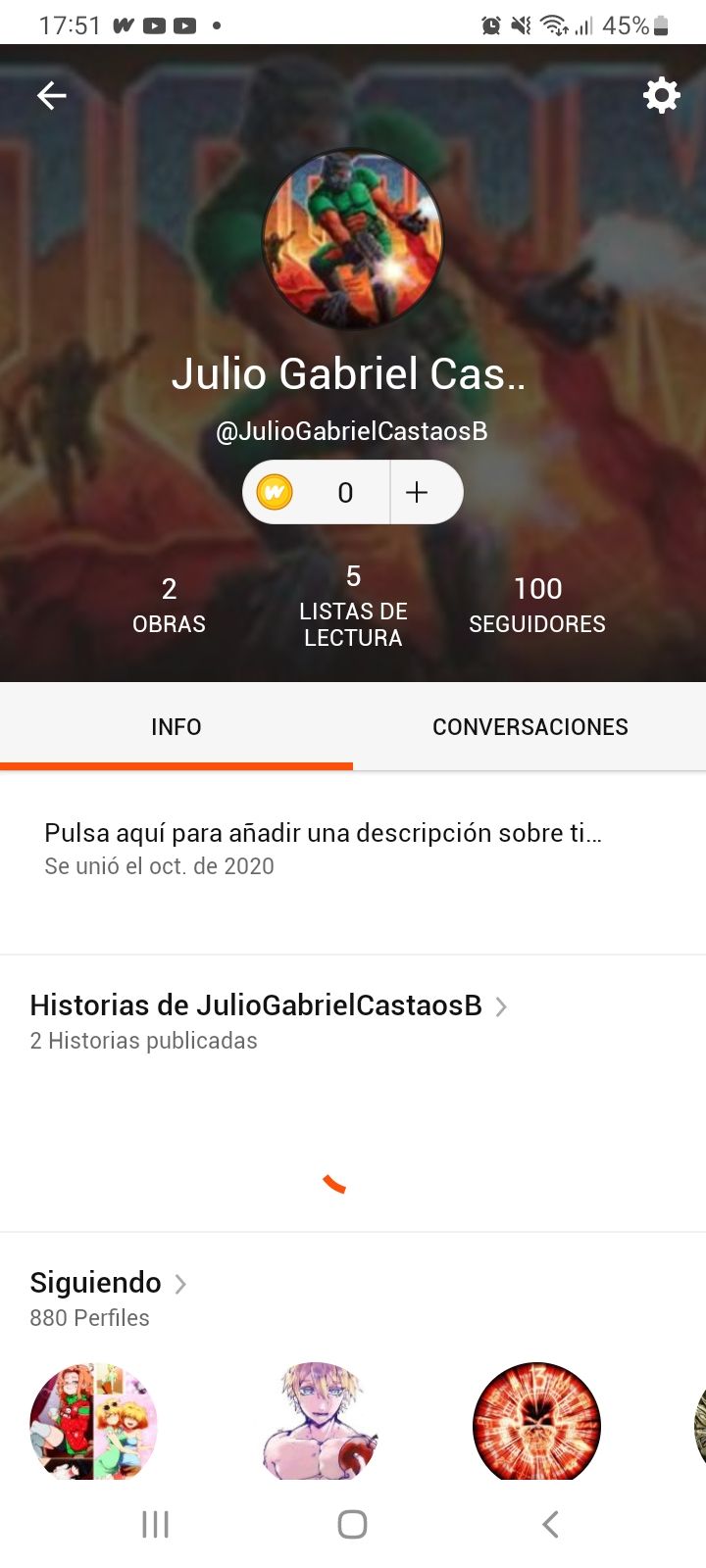Add a profile description
Image resolution: width=706 pixels, height=1568 pixels.
[323, 833]
